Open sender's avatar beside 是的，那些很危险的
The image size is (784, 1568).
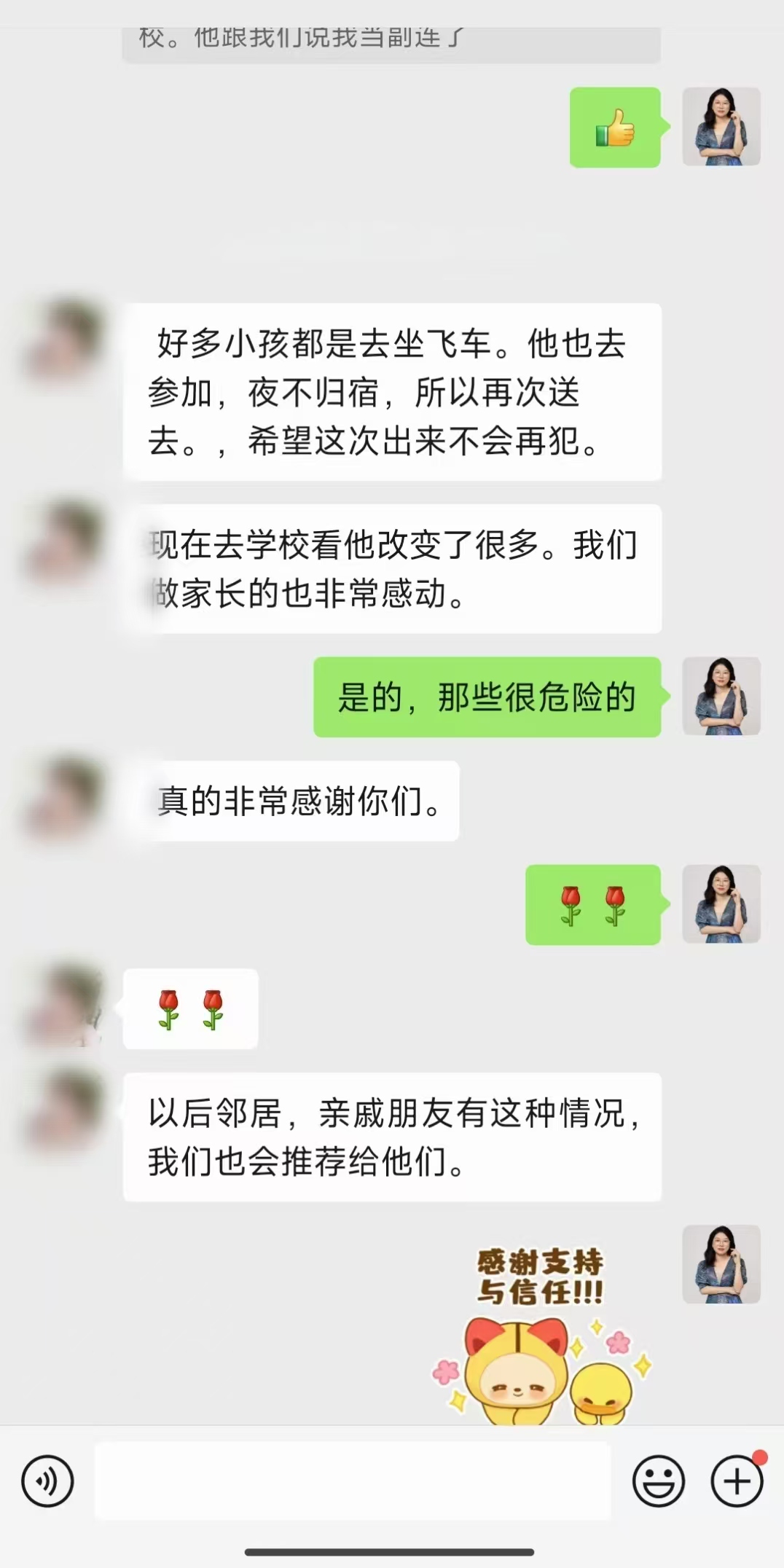721,696
